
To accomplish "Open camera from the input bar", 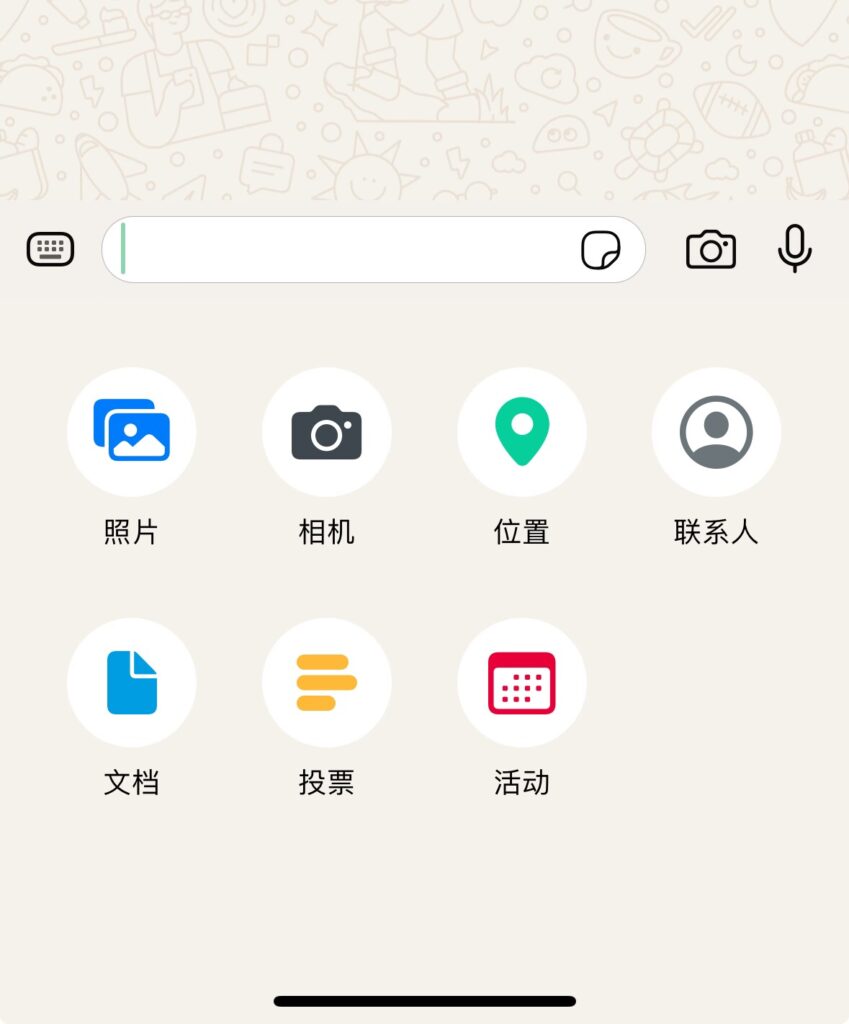I will tap(711, 249).
